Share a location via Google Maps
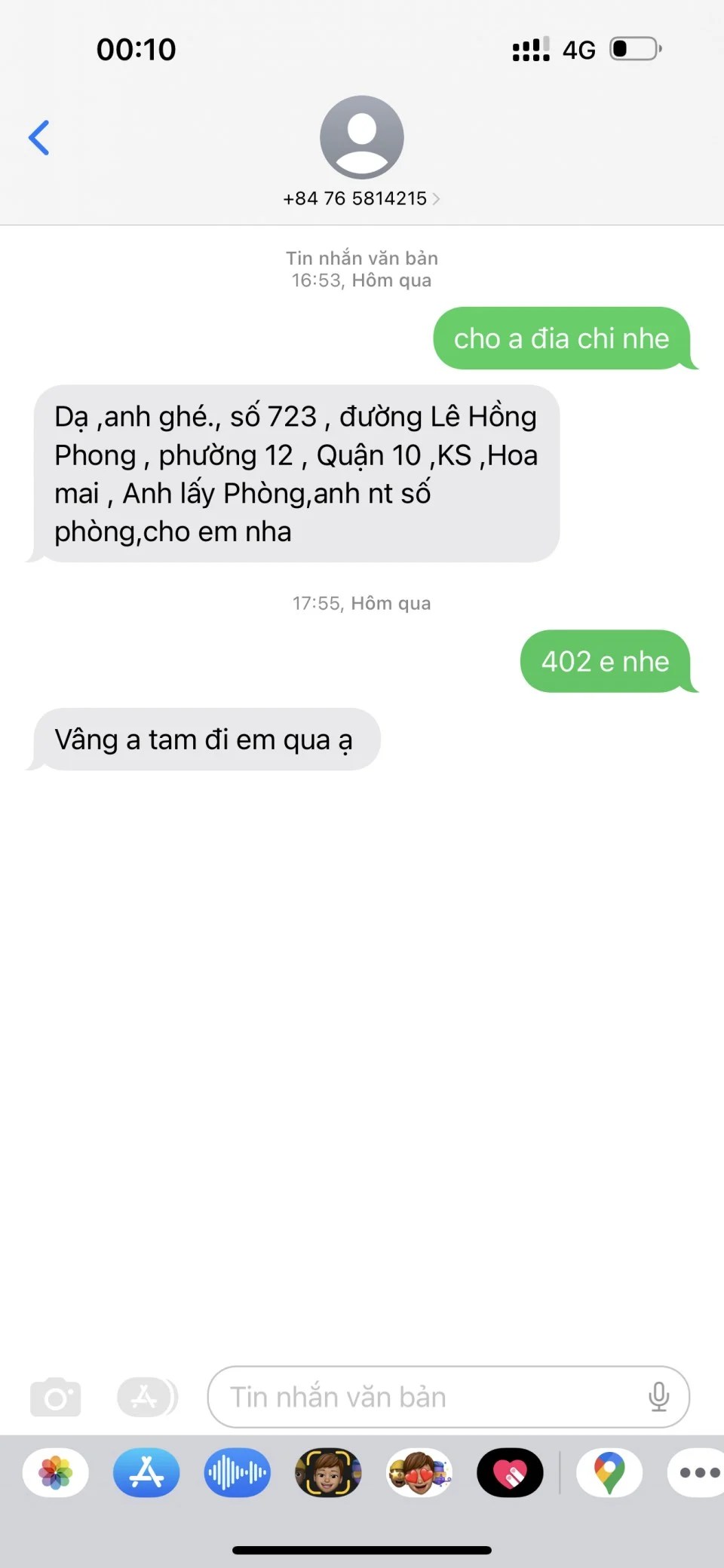 pyautogui.click(x=609, y=1472)
